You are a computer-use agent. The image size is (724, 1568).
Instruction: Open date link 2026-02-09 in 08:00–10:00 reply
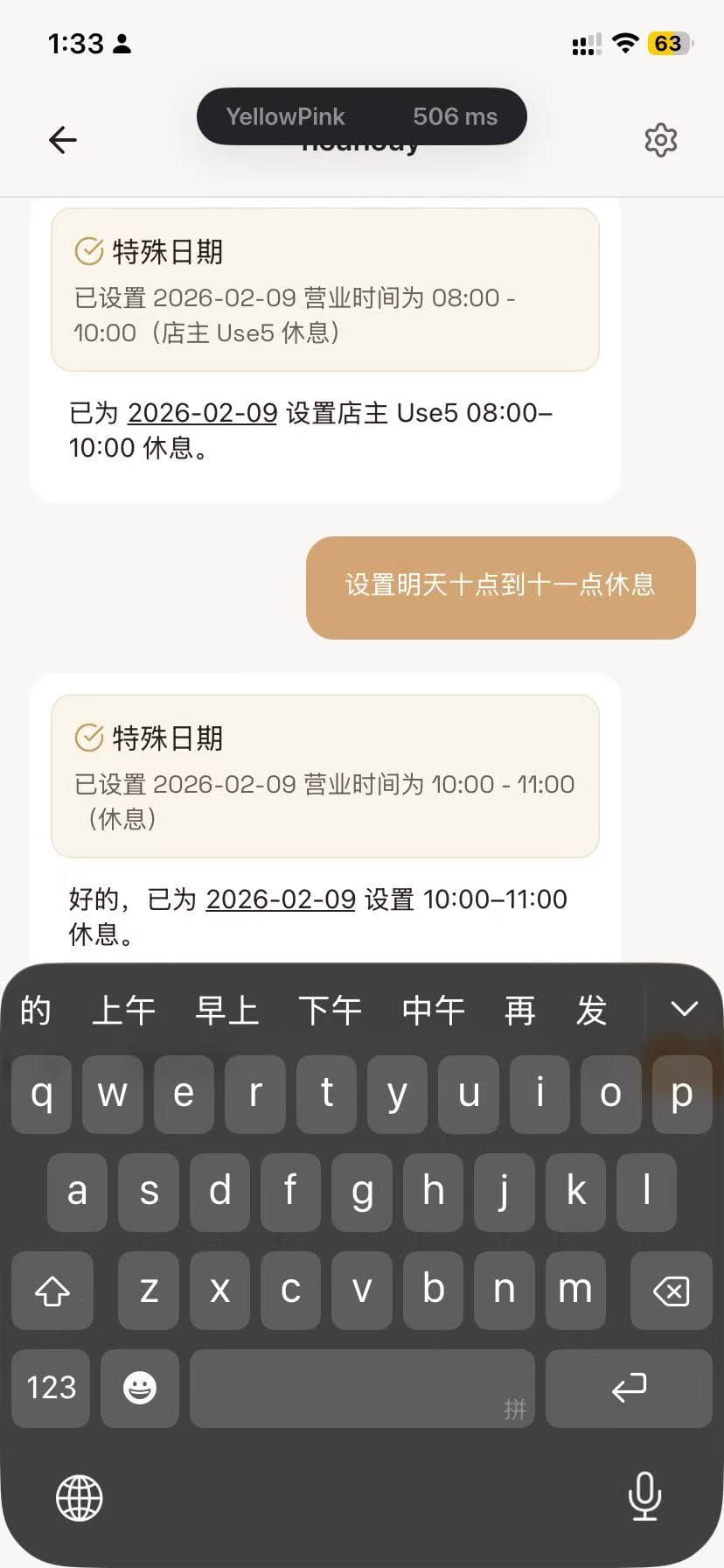[x=202, y=413]
